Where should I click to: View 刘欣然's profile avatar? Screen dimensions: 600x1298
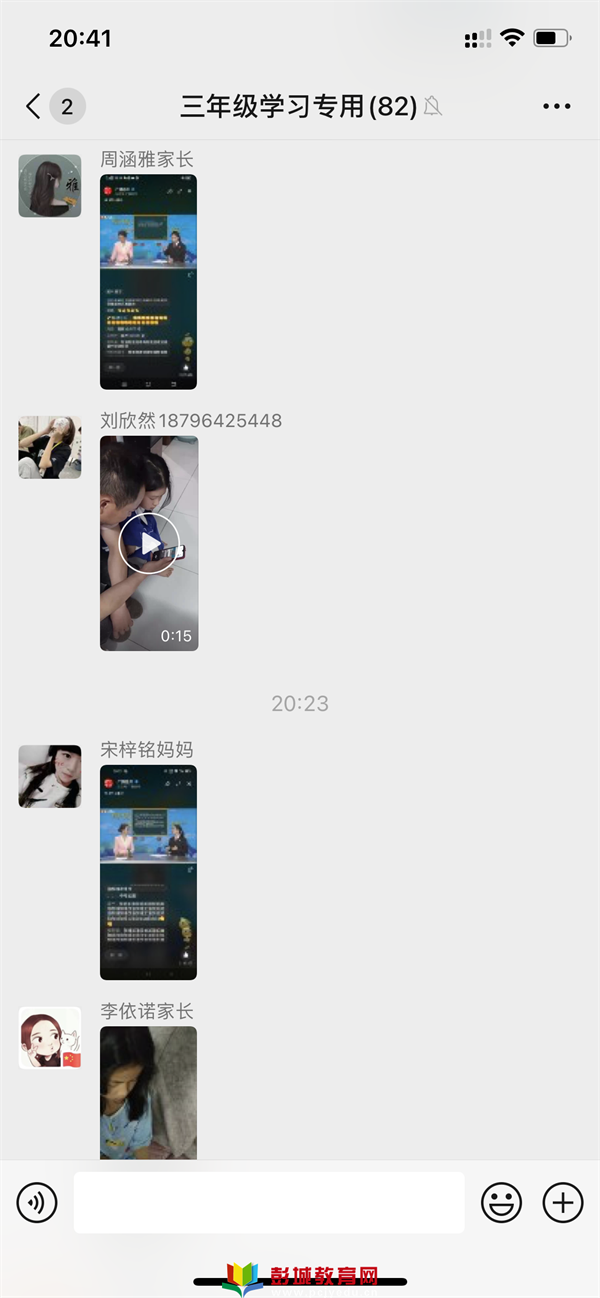coord(50,447)
